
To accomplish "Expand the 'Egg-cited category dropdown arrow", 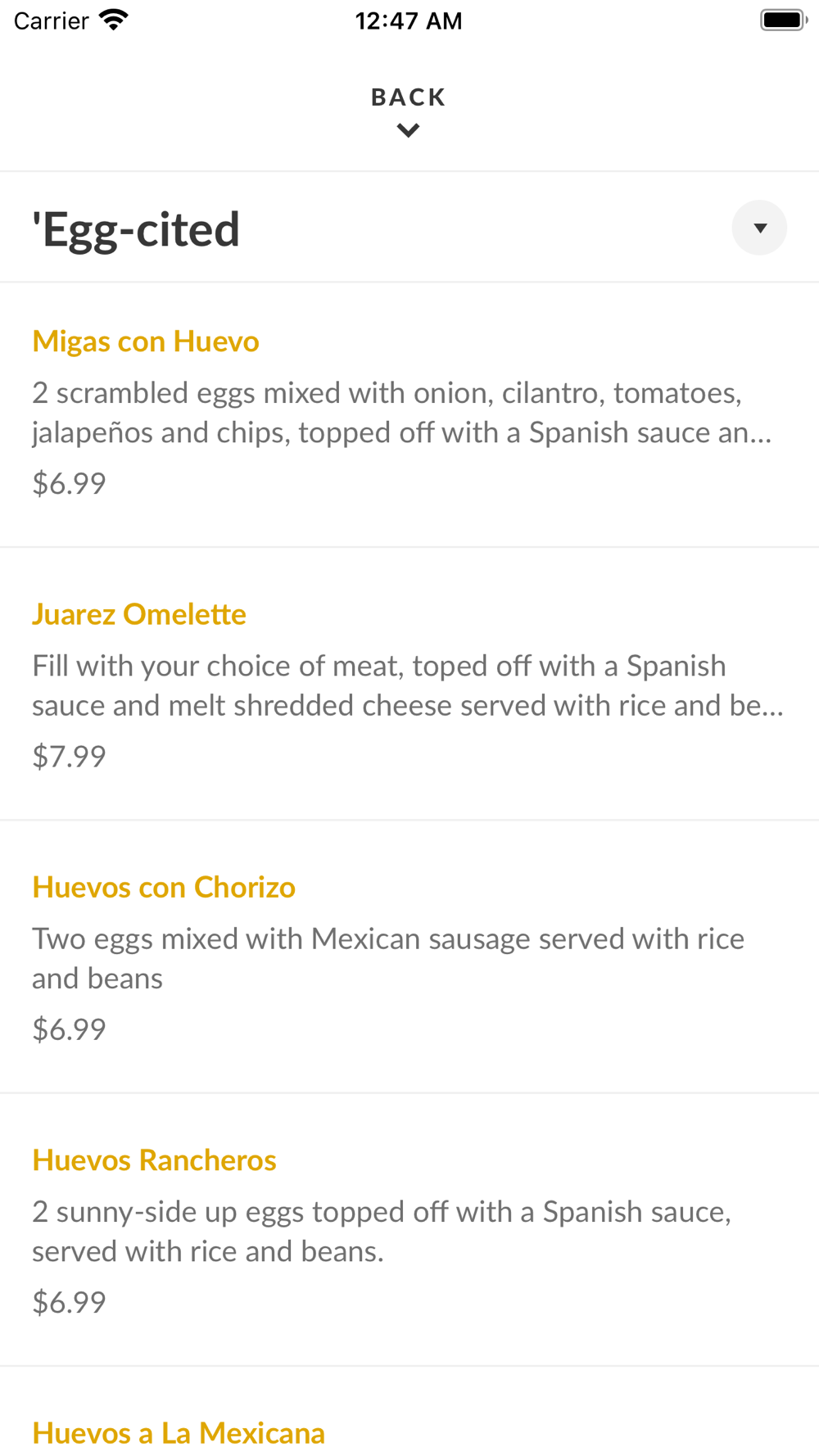I will tap(759, 228).
